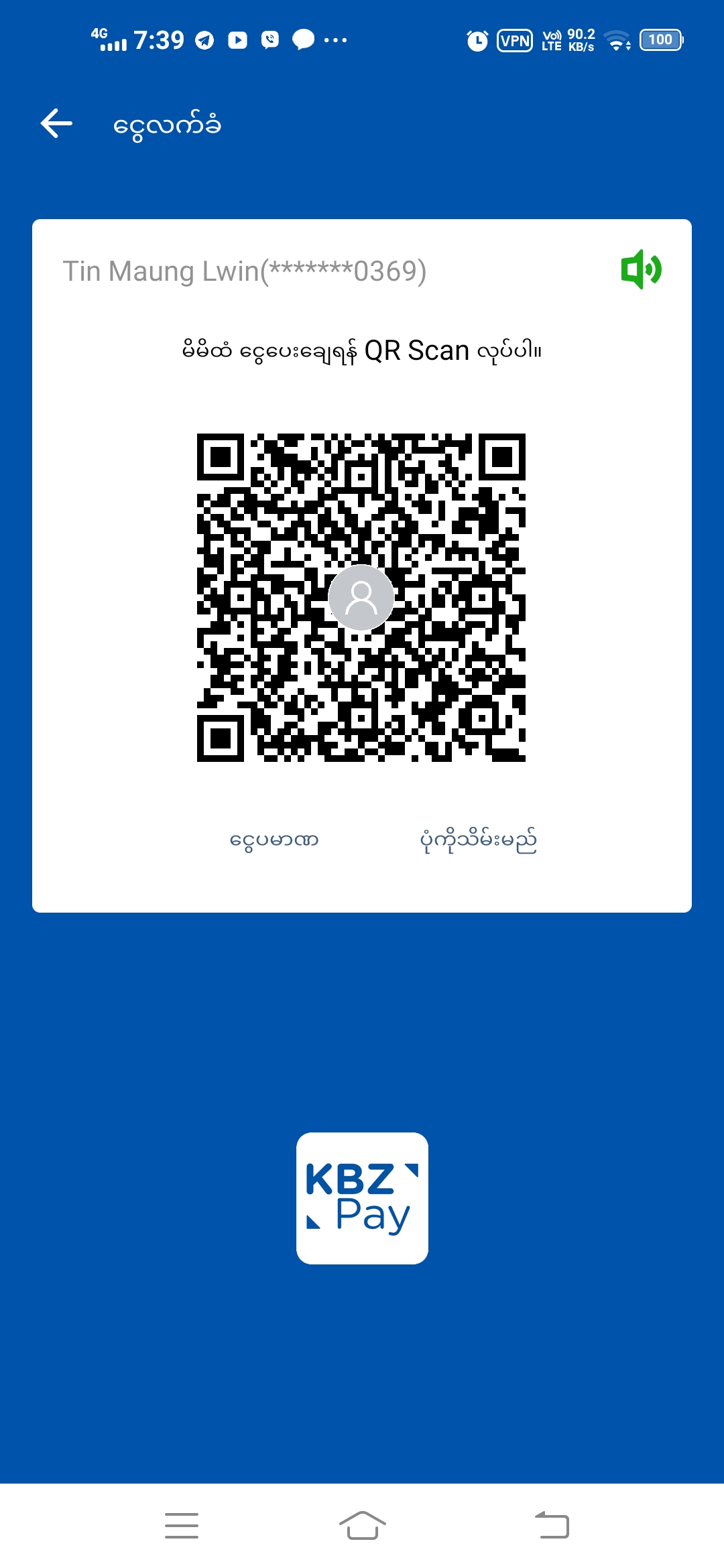724x1568 pixels.
Task: Go back using the top arrow
Action: point(57,124)
